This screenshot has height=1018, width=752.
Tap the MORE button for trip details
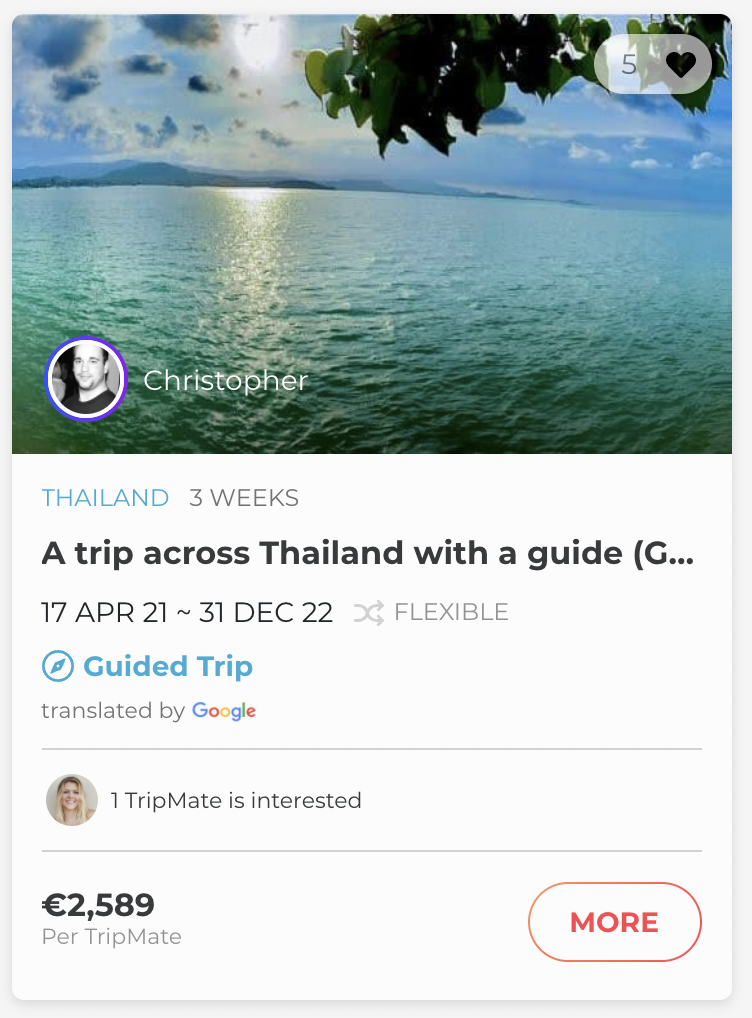[614, 921]
